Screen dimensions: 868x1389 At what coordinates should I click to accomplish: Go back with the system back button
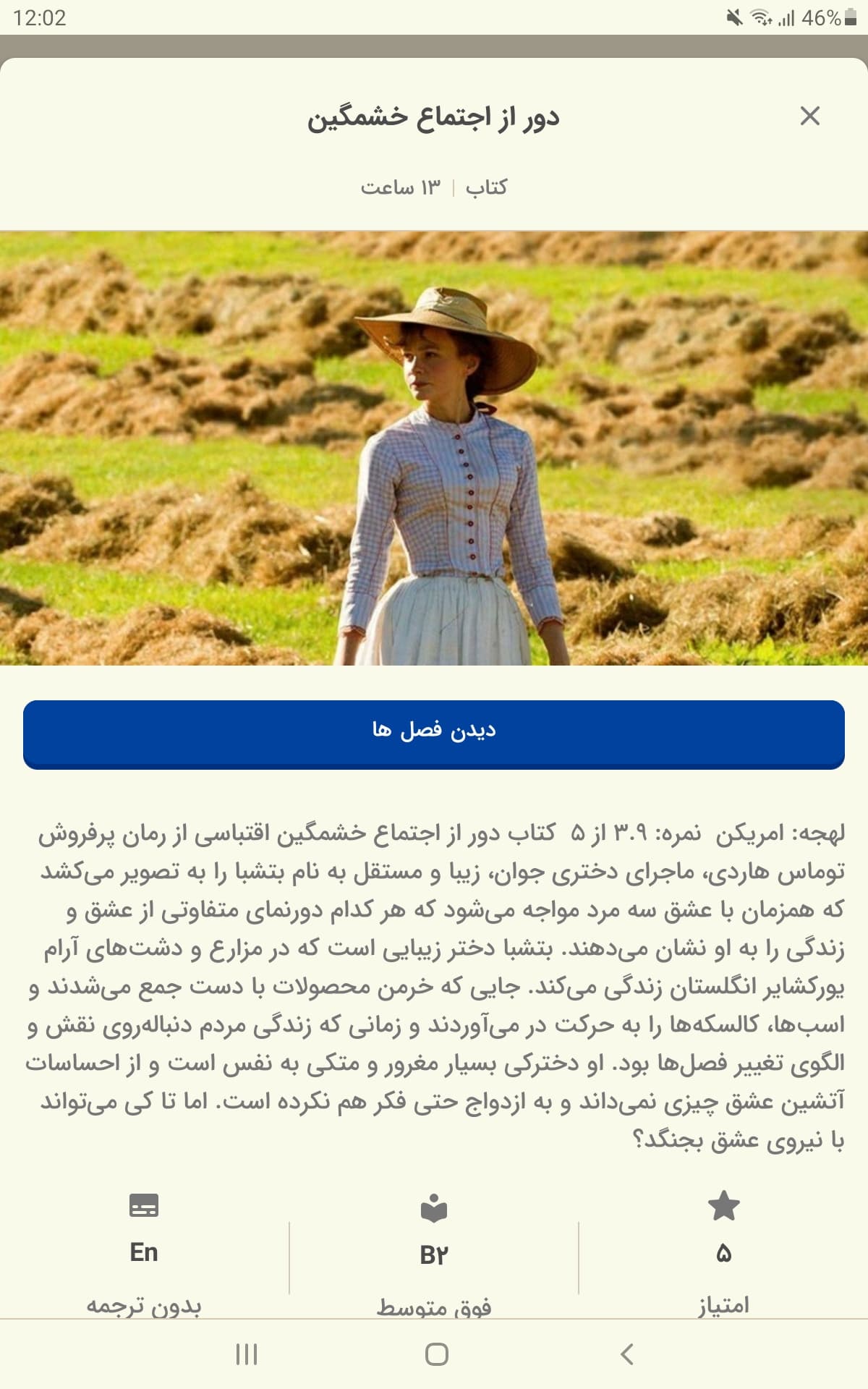tap(627, 1354)
